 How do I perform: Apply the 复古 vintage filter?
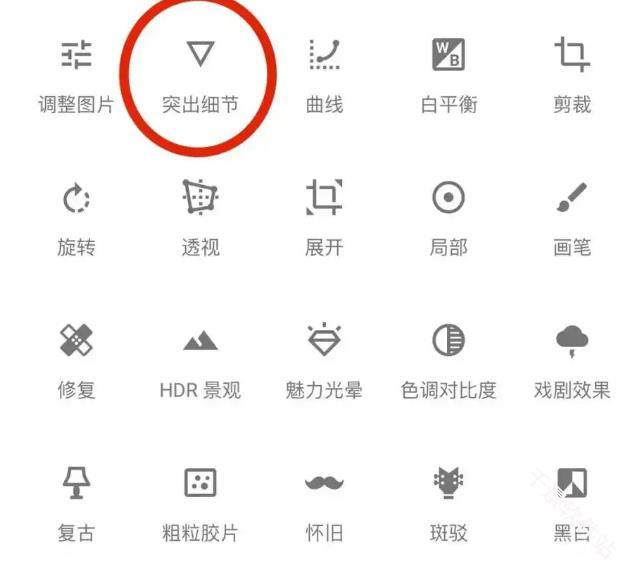tap(76, 486)
